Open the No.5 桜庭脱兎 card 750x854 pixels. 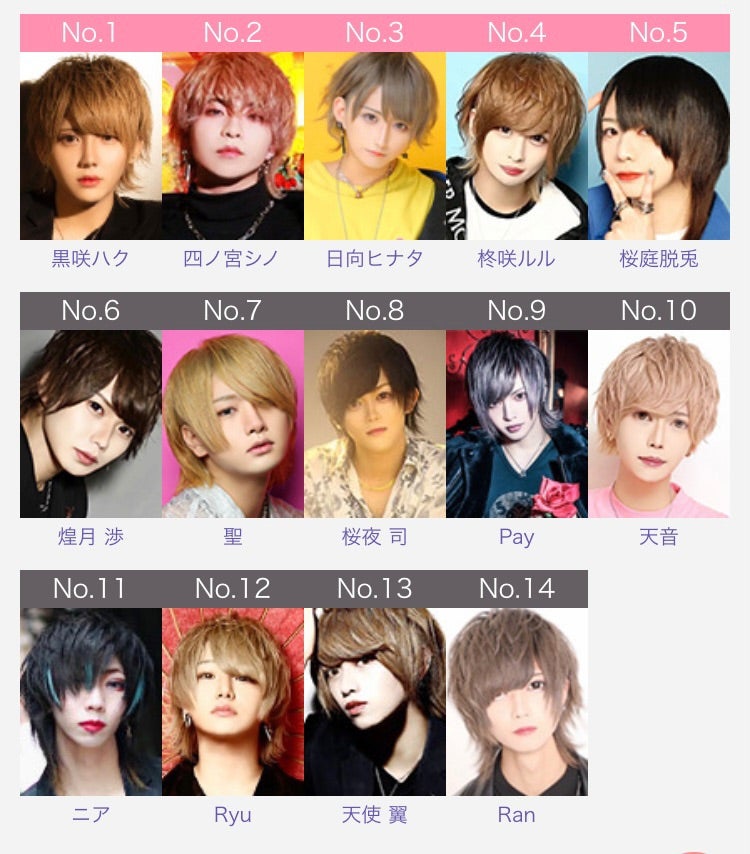[x=658, y=145]
